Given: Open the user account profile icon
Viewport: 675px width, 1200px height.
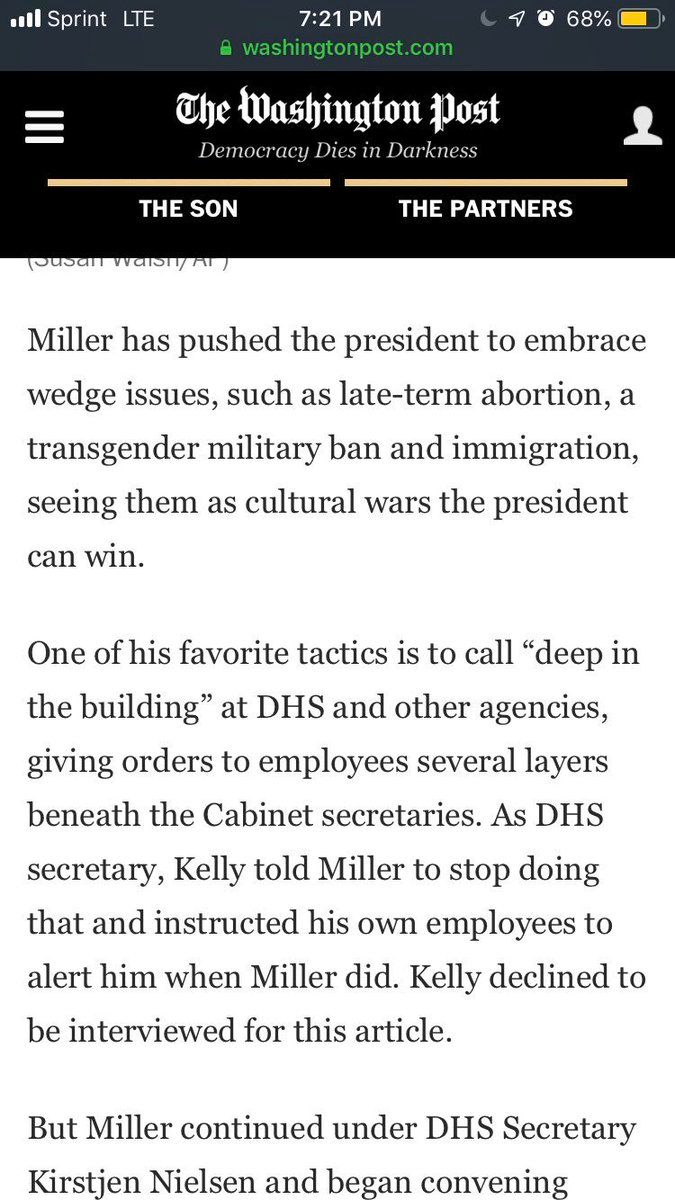Looking at the screenshot, I should pos(642,126).
